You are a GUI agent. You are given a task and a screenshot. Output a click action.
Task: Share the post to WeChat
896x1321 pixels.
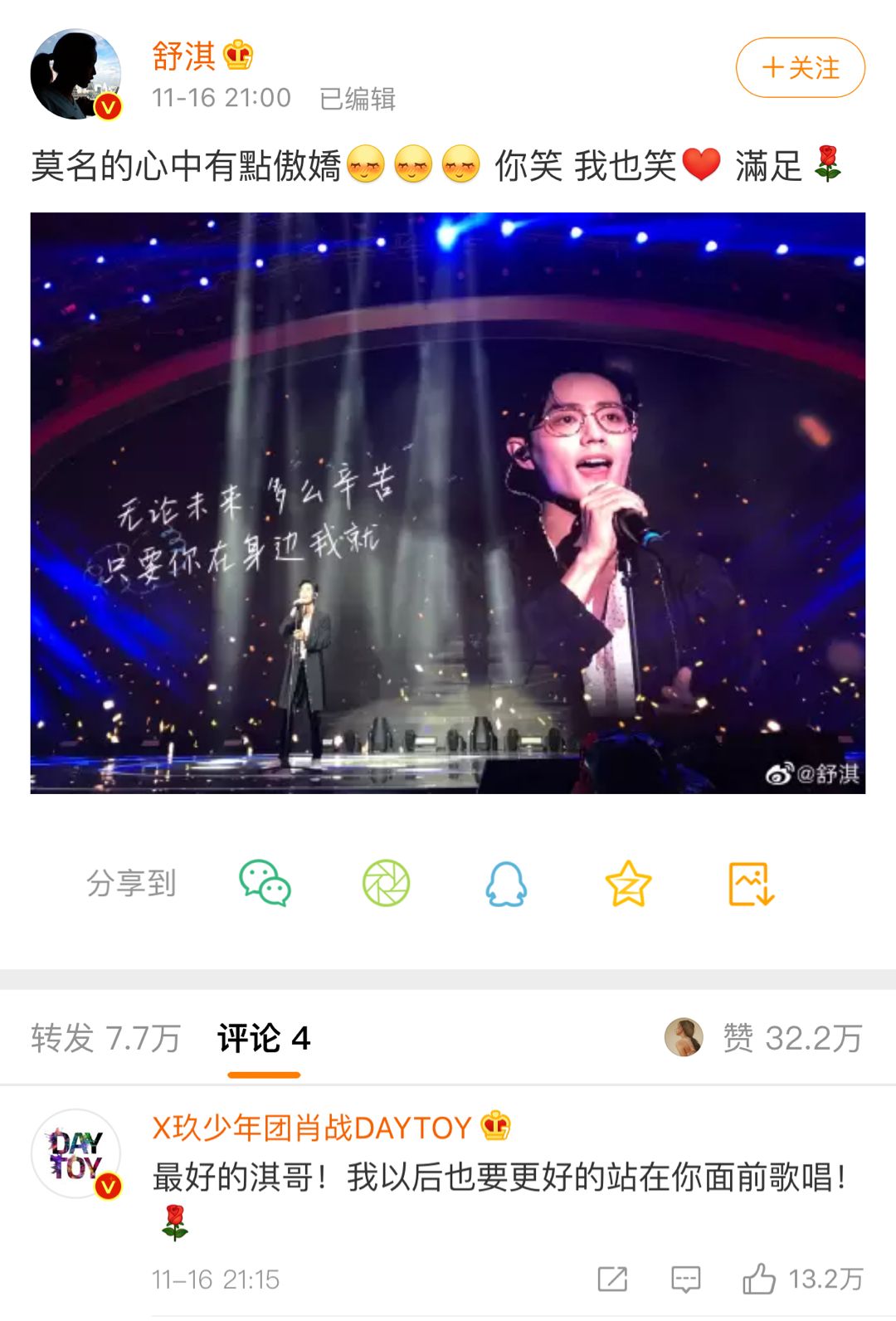click(265, 883)
